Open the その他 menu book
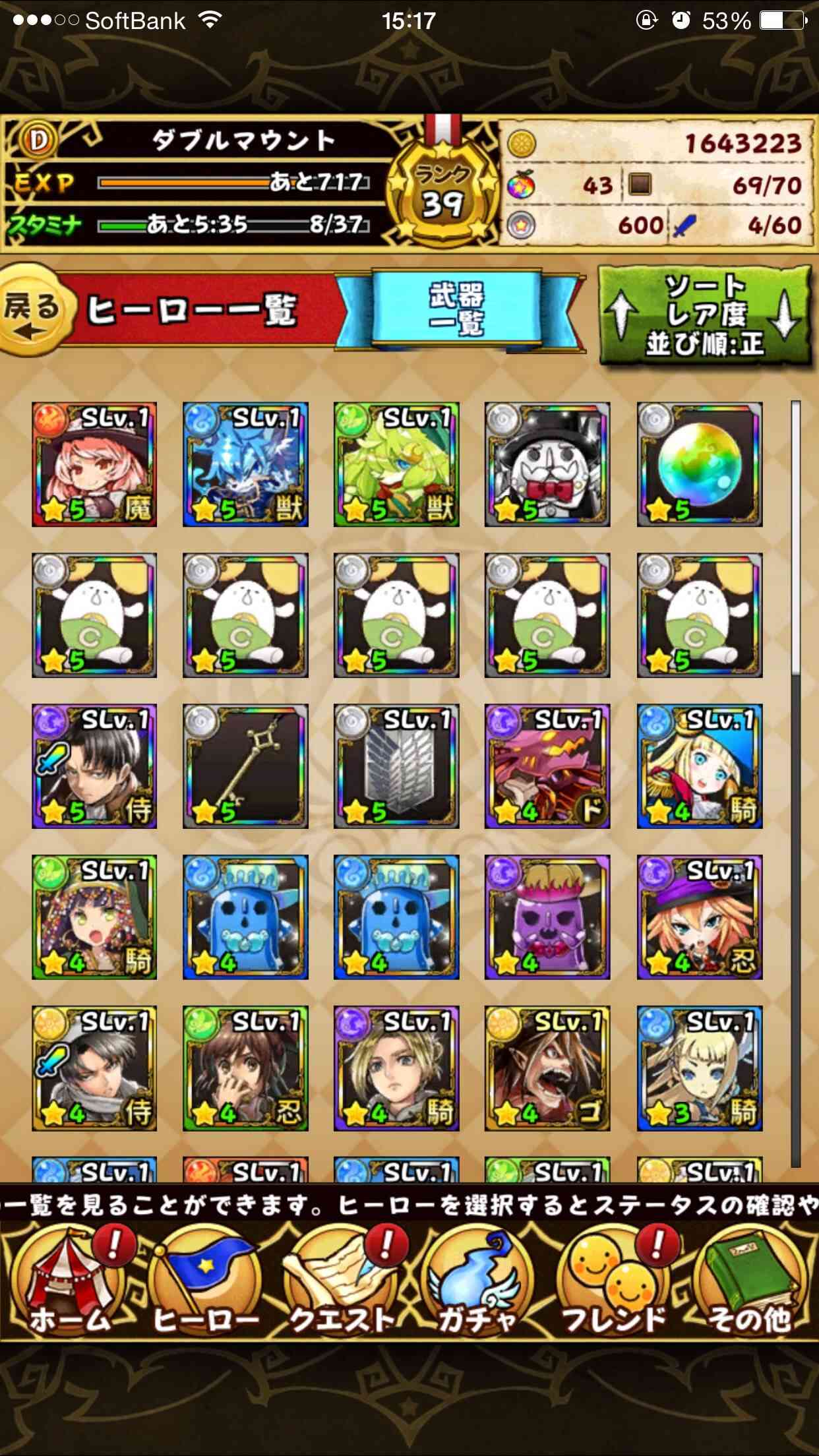Image resolution: width=819 pixels, height=1456 pixels. tap(750, 1281)
